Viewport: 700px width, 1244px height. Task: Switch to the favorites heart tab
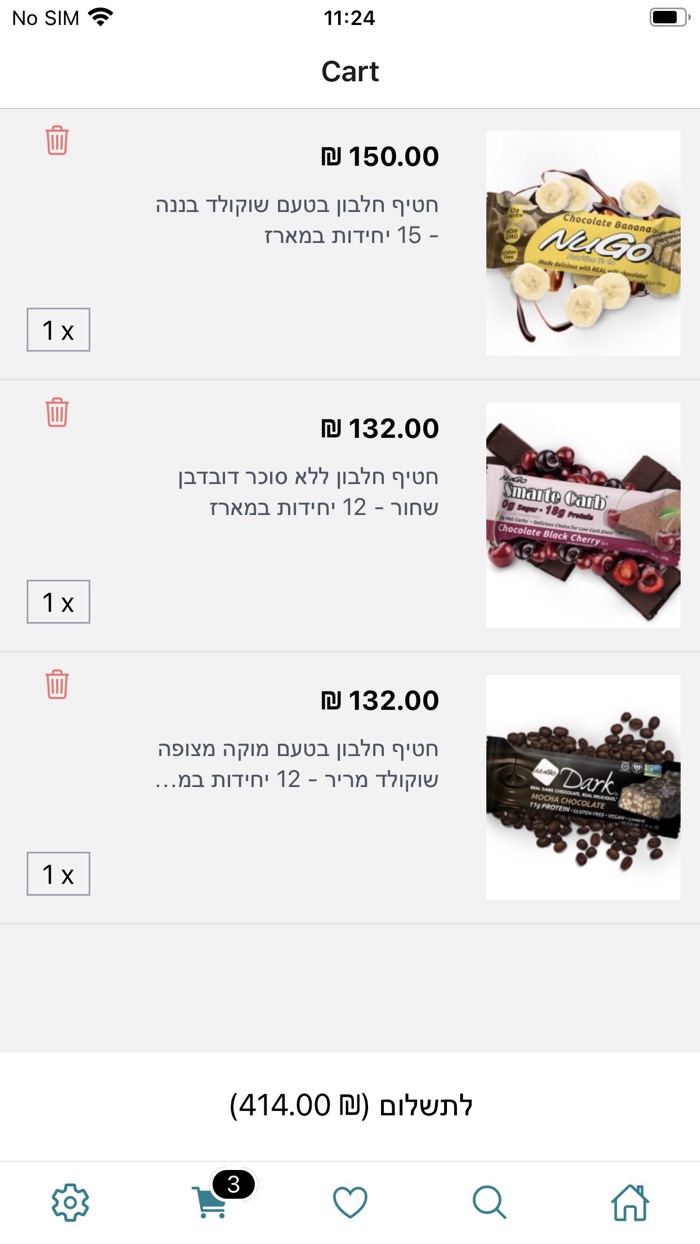click(x=350, y=1202)
